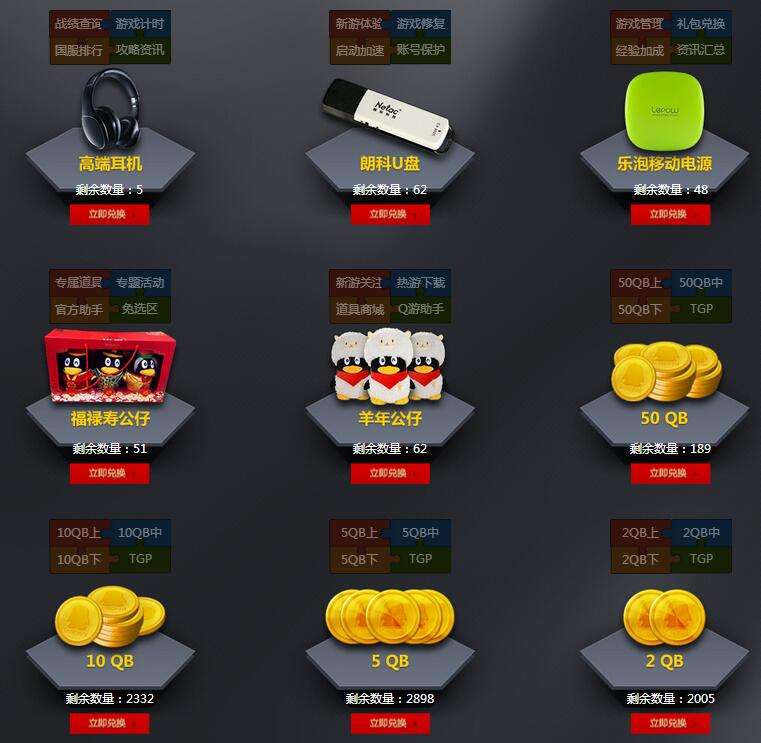
Task: Redeem the 50 QB reward
Action: coord(670,473)
